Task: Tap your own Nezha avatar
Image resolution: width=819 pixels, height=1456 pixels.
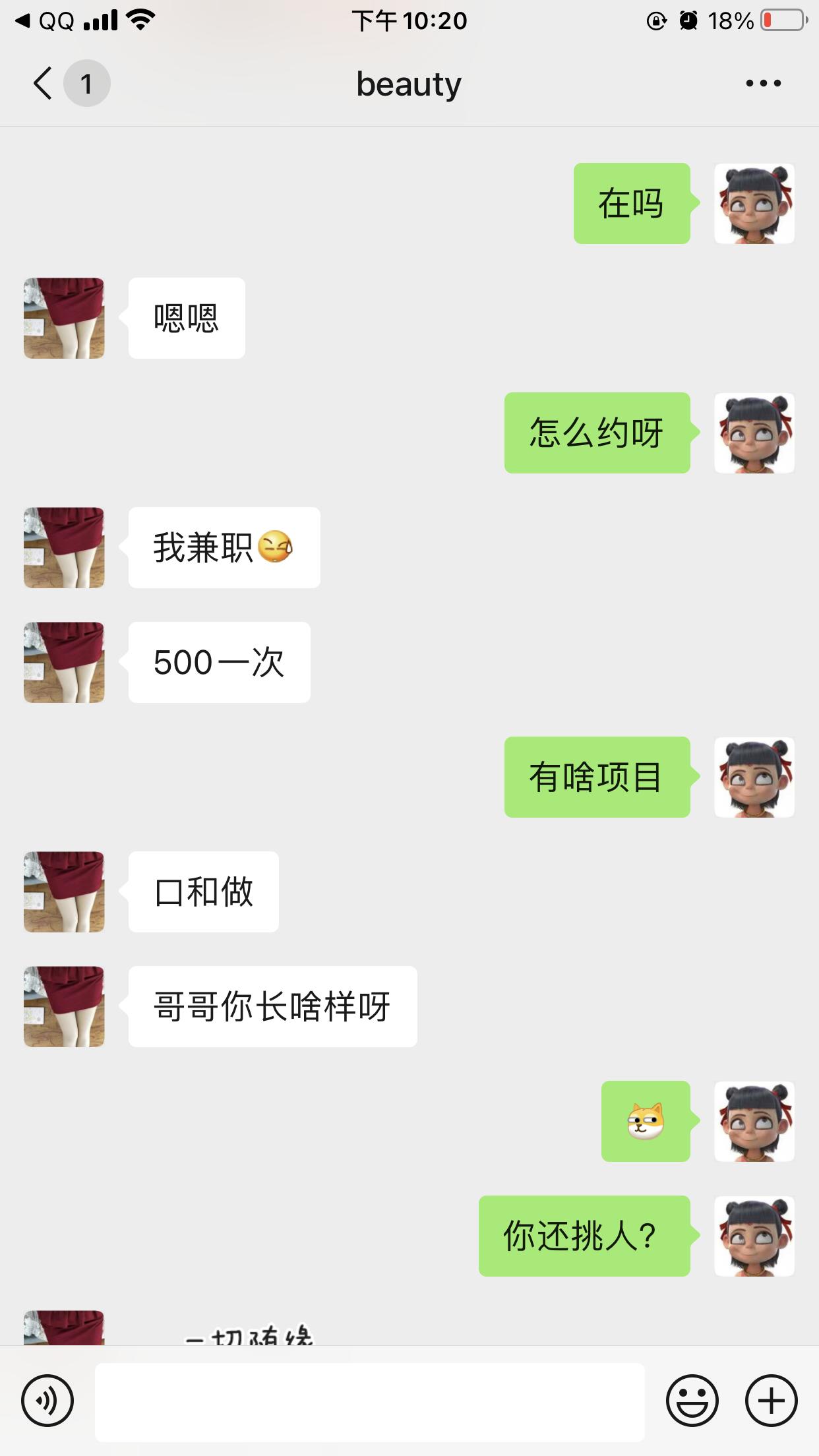Action: [x=754, y=203]
